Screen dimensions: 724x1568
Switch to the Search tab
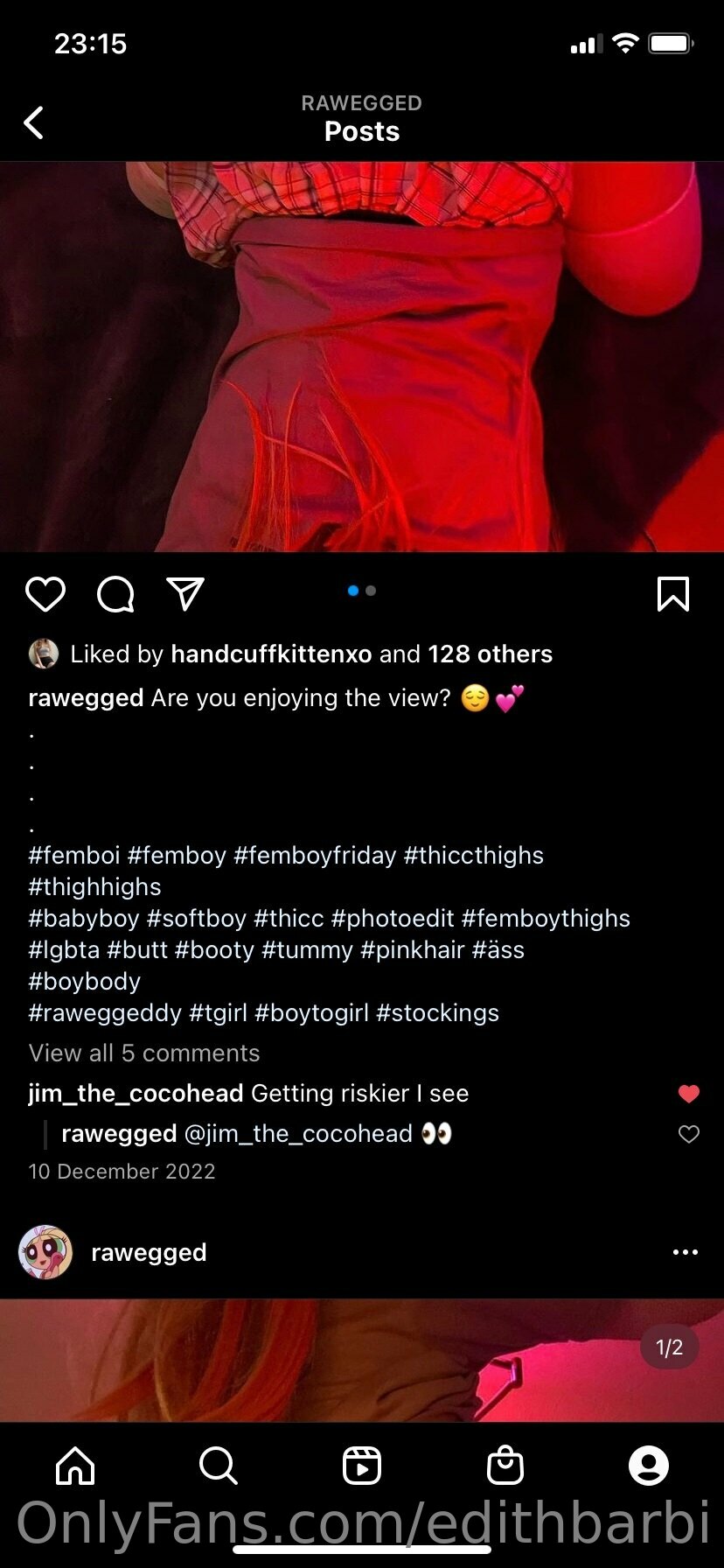tap(218, 1465)
